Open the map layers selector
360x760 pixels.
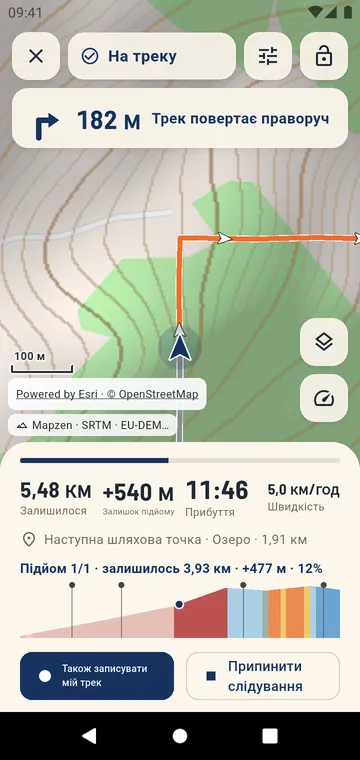tap(324, 342)
